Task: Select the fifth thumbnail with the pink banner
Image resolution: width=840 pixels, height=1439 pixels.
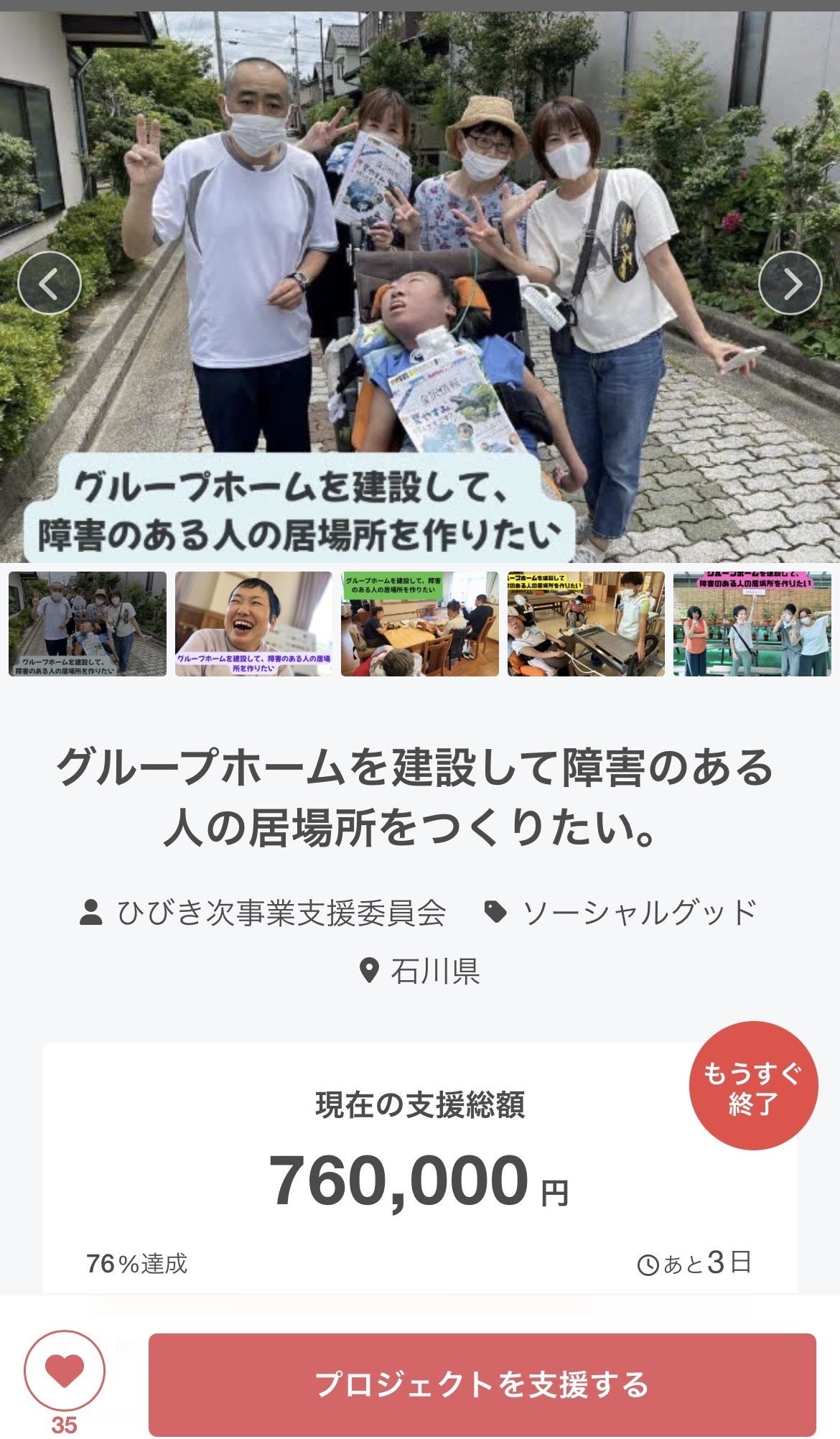Action: tap(752, 623)
